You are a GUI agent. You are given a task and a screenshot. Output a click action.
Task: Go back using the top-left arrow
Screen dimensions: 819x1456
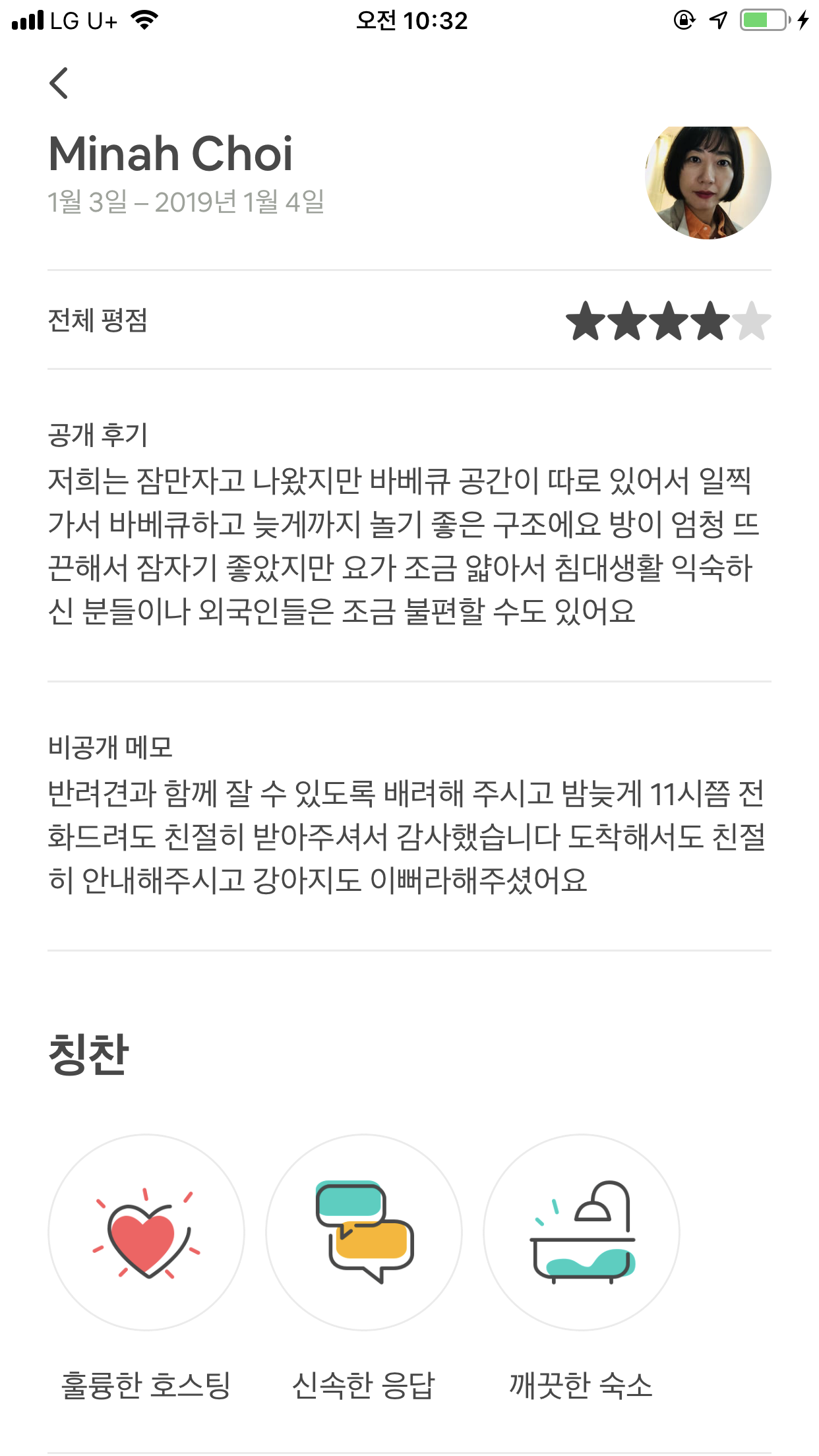[59, 83]
